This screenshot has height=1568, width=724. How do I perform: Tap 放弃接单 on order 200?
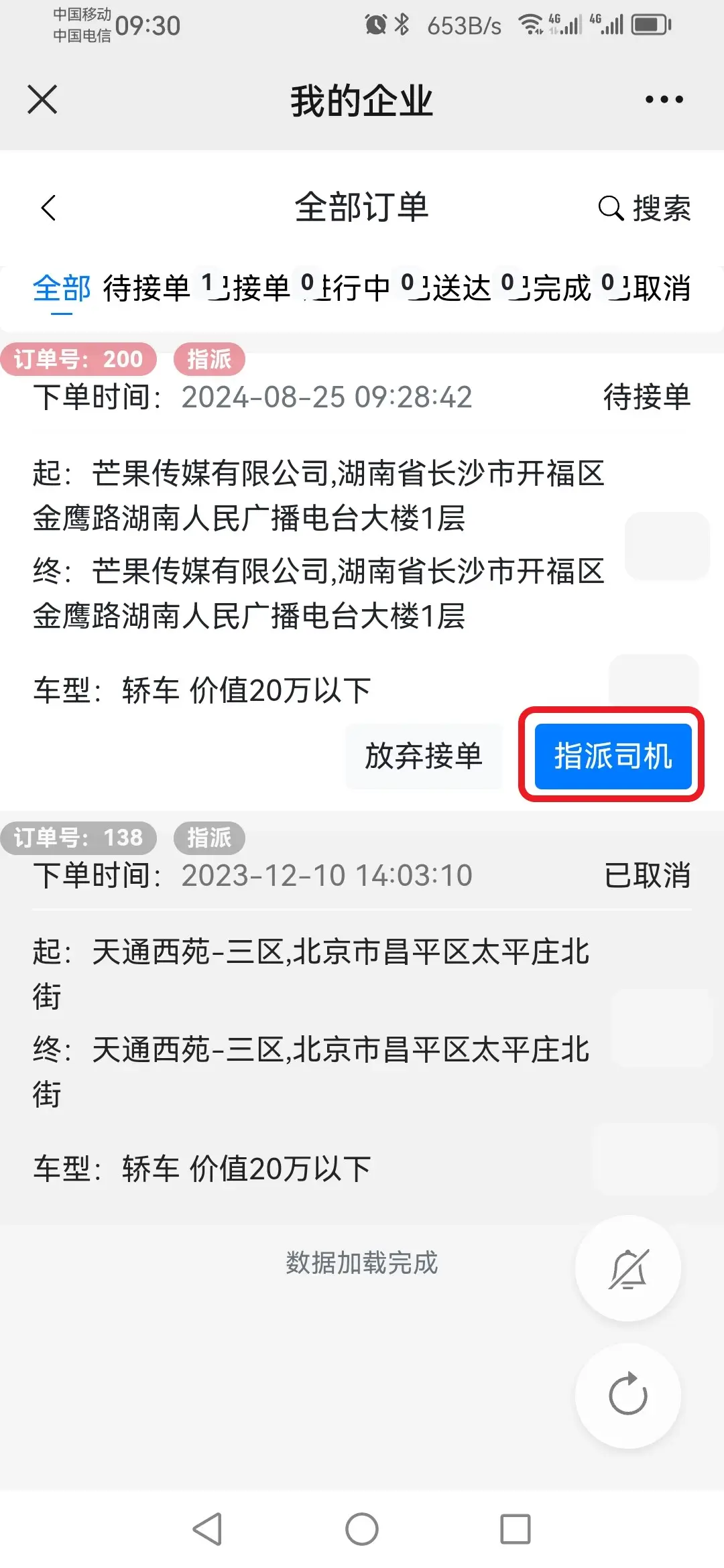pos(423,756)
